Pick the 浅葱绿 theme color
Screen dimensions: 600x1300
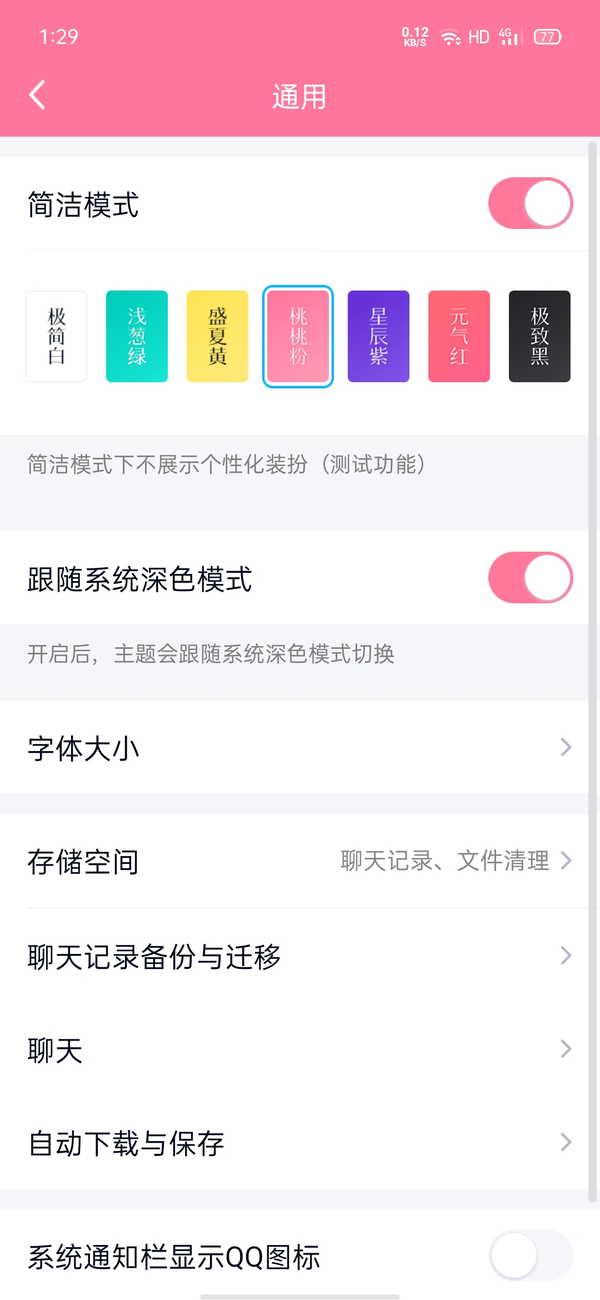click(137, 336)
